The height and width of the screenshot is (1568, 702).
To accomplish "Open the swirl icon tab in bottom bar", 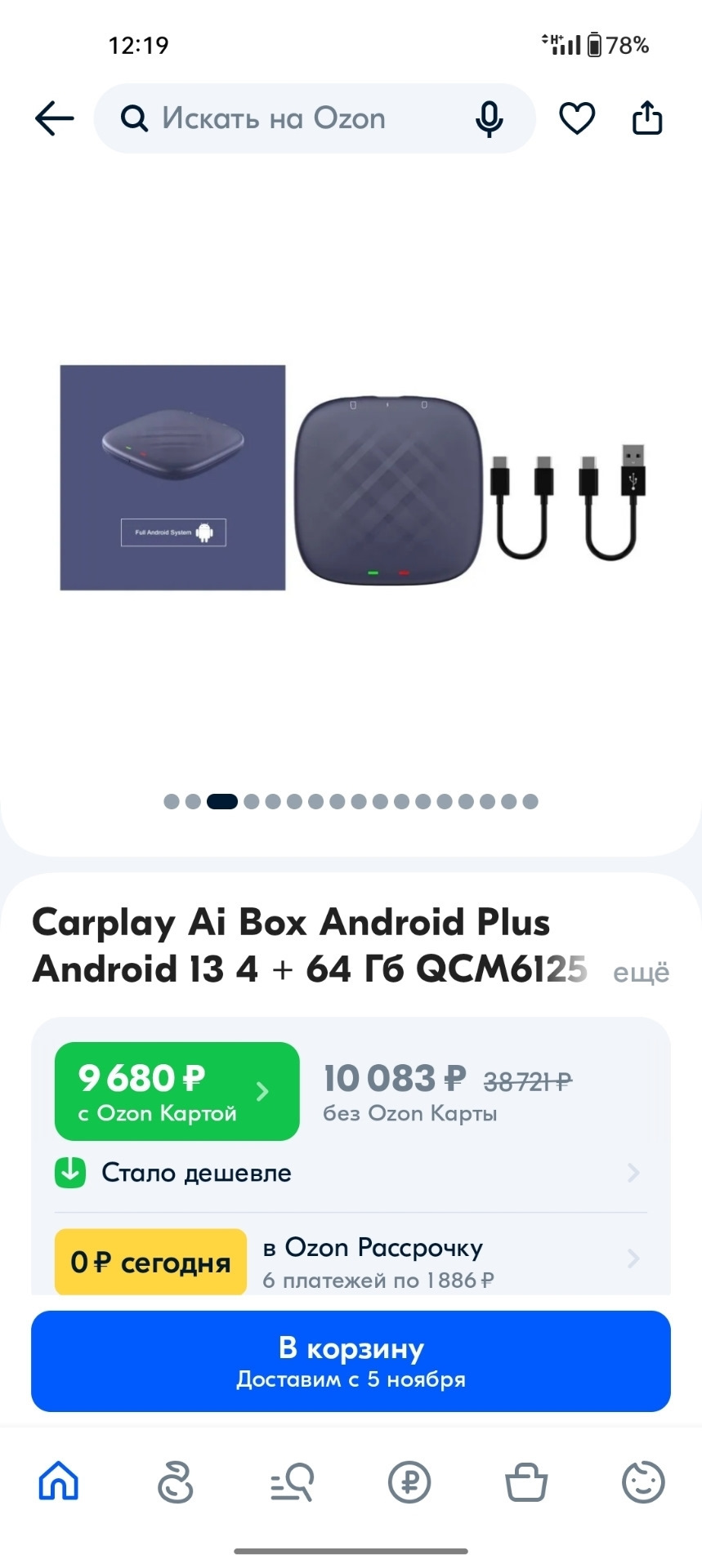I will pos(175,1482).
